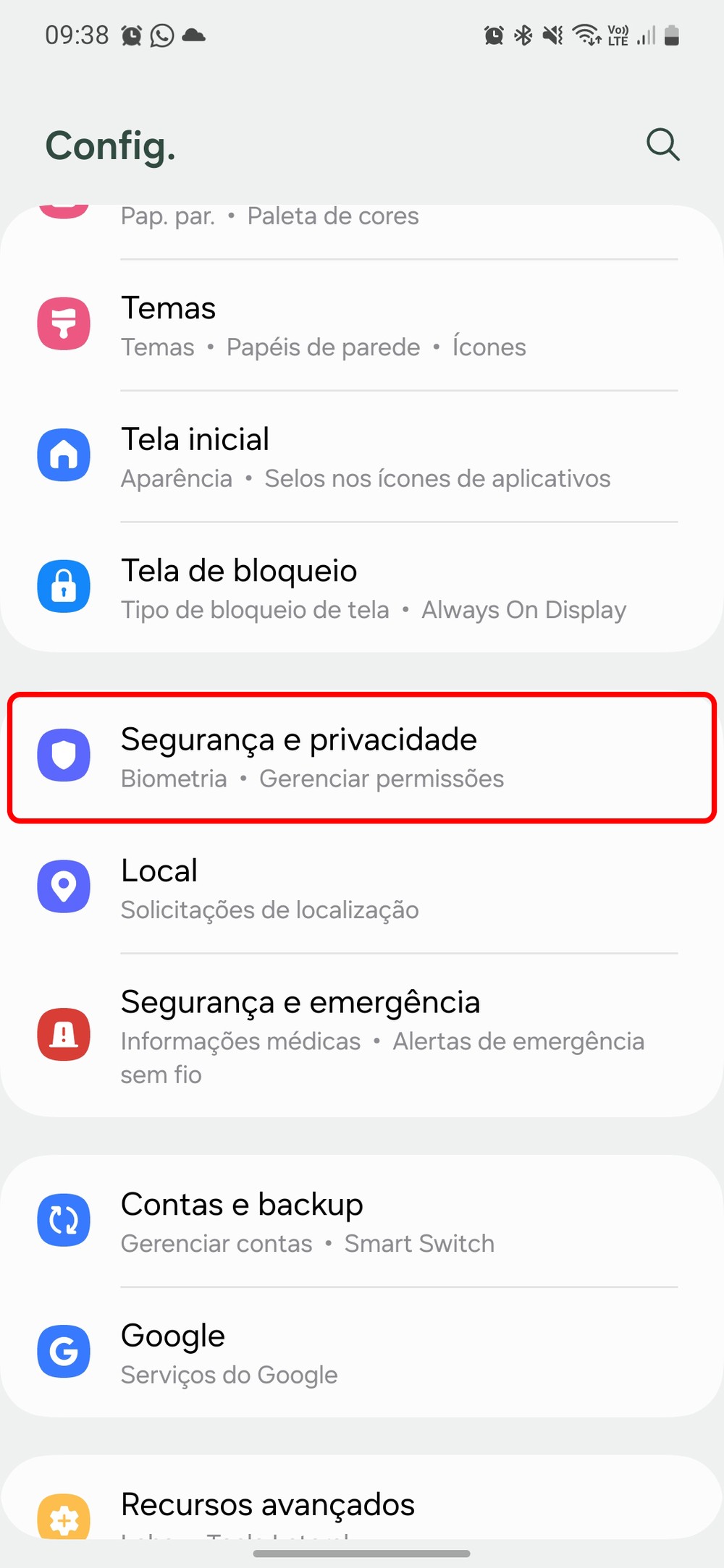Open the settings search magnifier

[662, 145]
